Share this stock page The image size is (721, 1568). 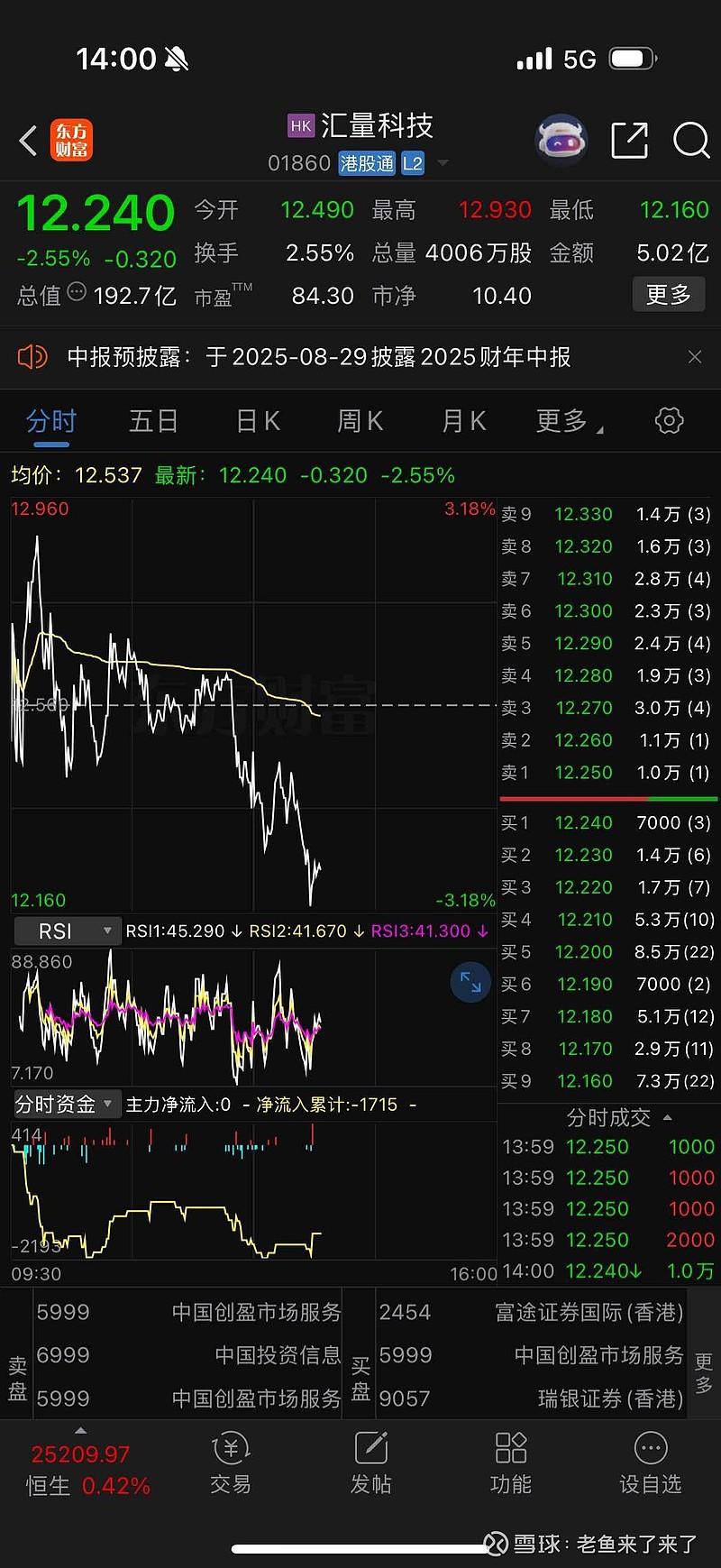(x=629, y=141)
